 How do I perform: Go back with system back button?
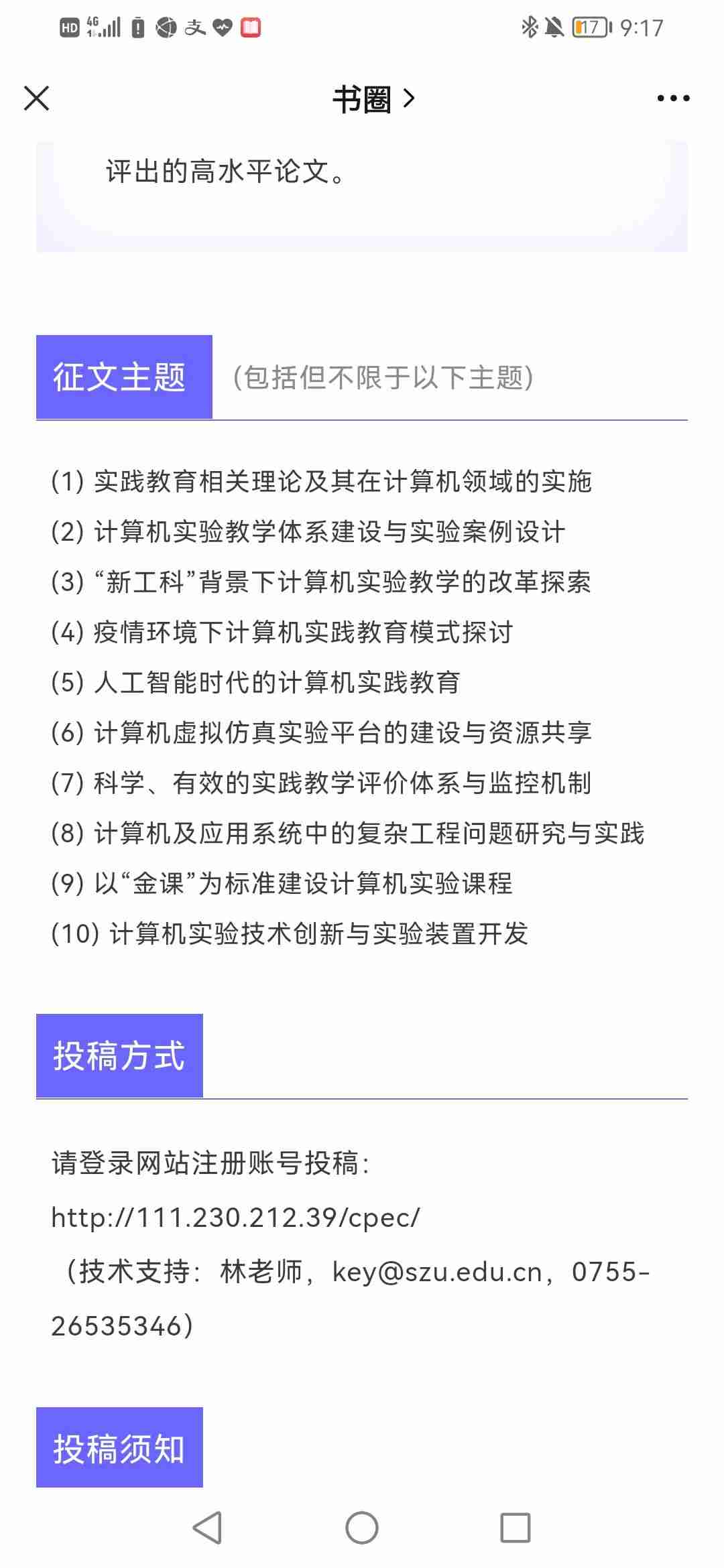point(207,1528)
